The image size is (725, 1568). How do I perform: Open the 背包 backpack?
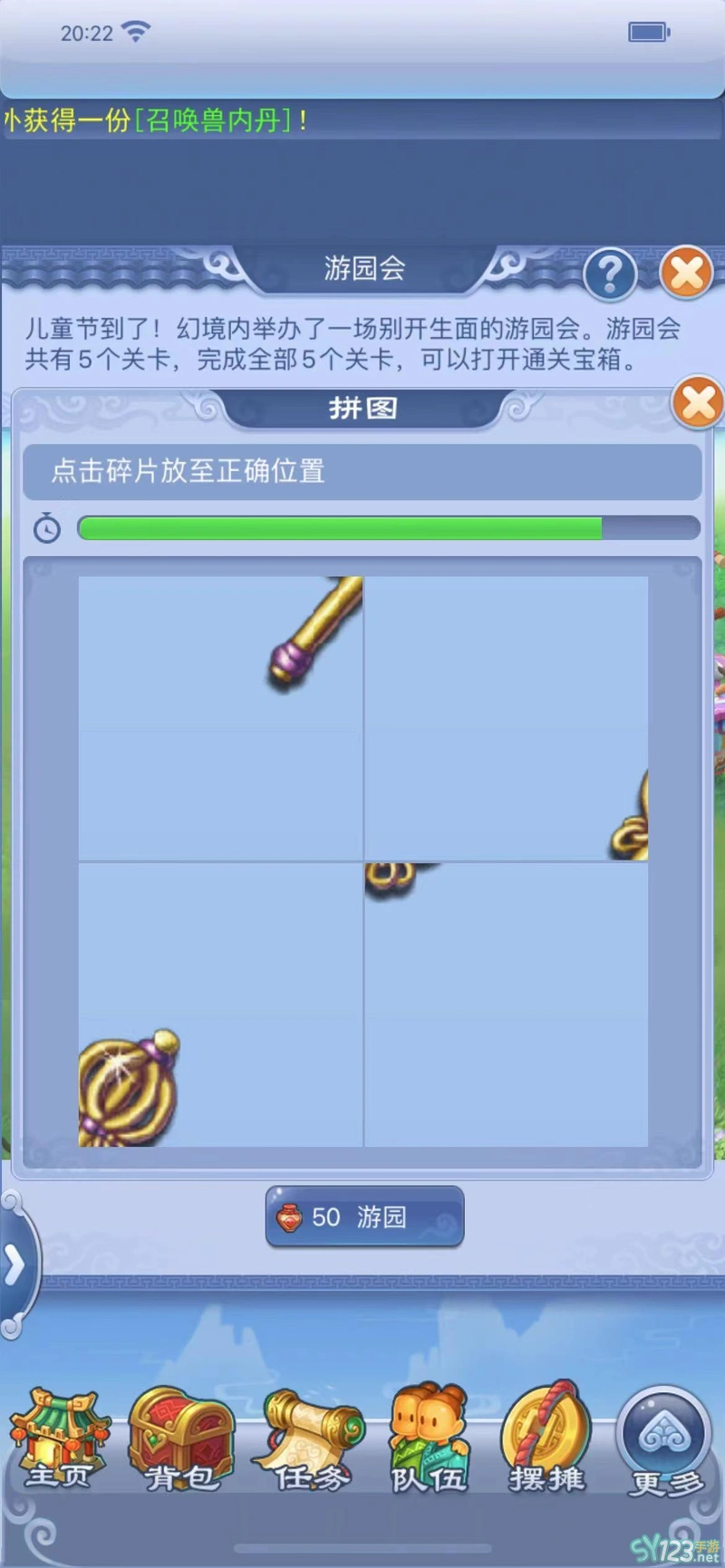pos(181,1439)
